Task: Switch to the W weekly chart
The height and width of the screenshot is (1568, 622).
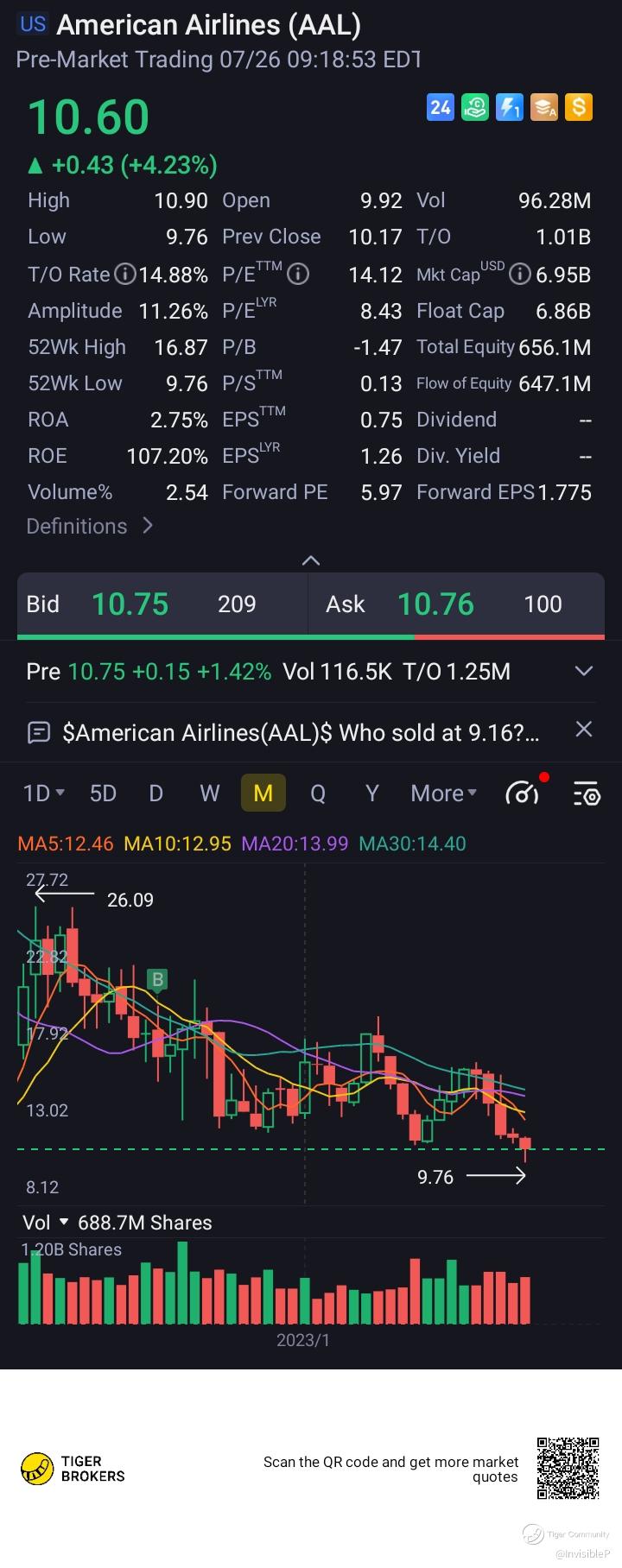Action: tap(210, 793)
